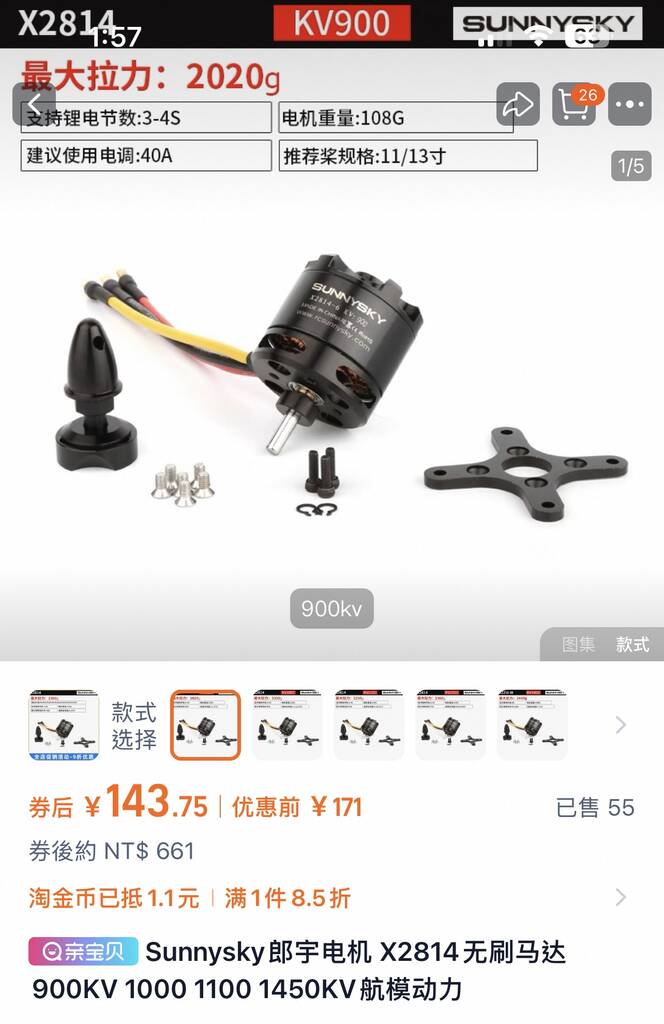This screenshot has height=1024, width=664.
Task: Open the first thumbnail with the blue banner
Action: click(64, 725)
